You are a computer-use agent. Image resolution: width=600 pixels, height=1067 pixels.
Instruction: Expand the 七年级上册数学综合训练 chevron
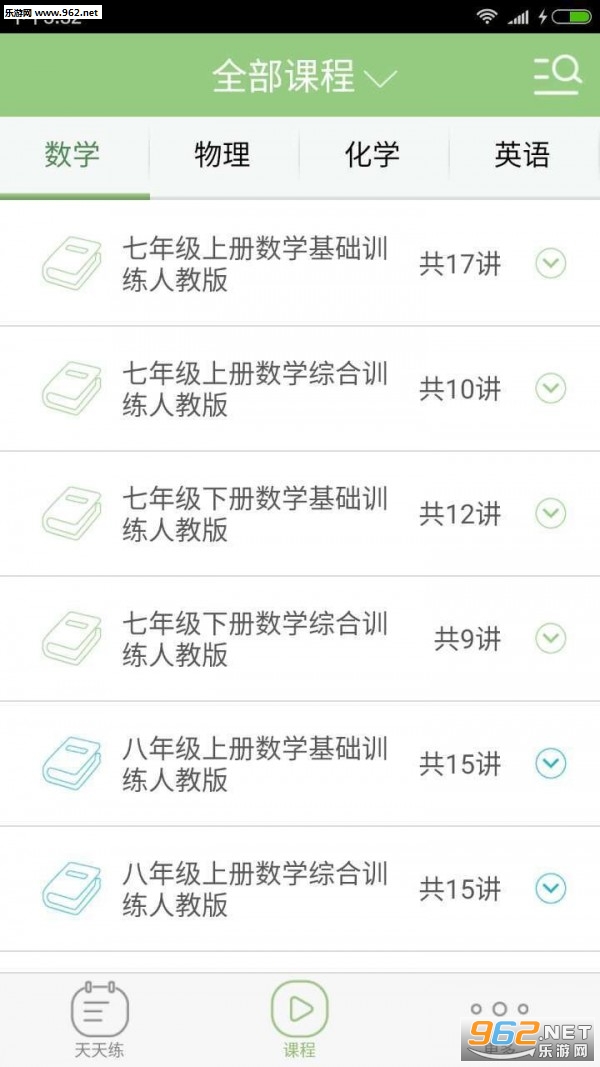click(550, 388)
